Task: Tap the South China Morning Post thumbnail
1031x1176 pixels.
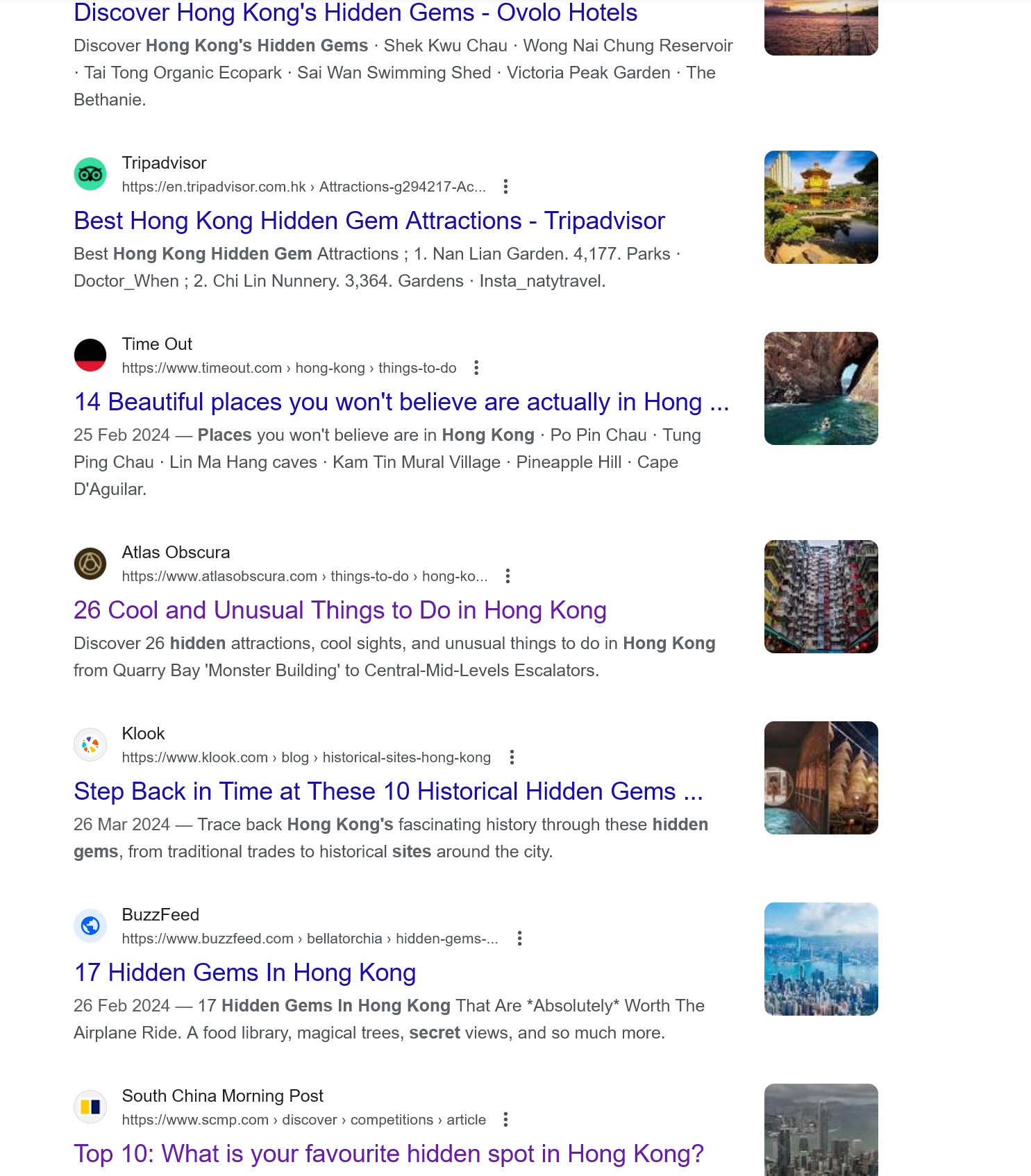Action: (x=821, y=1129)
